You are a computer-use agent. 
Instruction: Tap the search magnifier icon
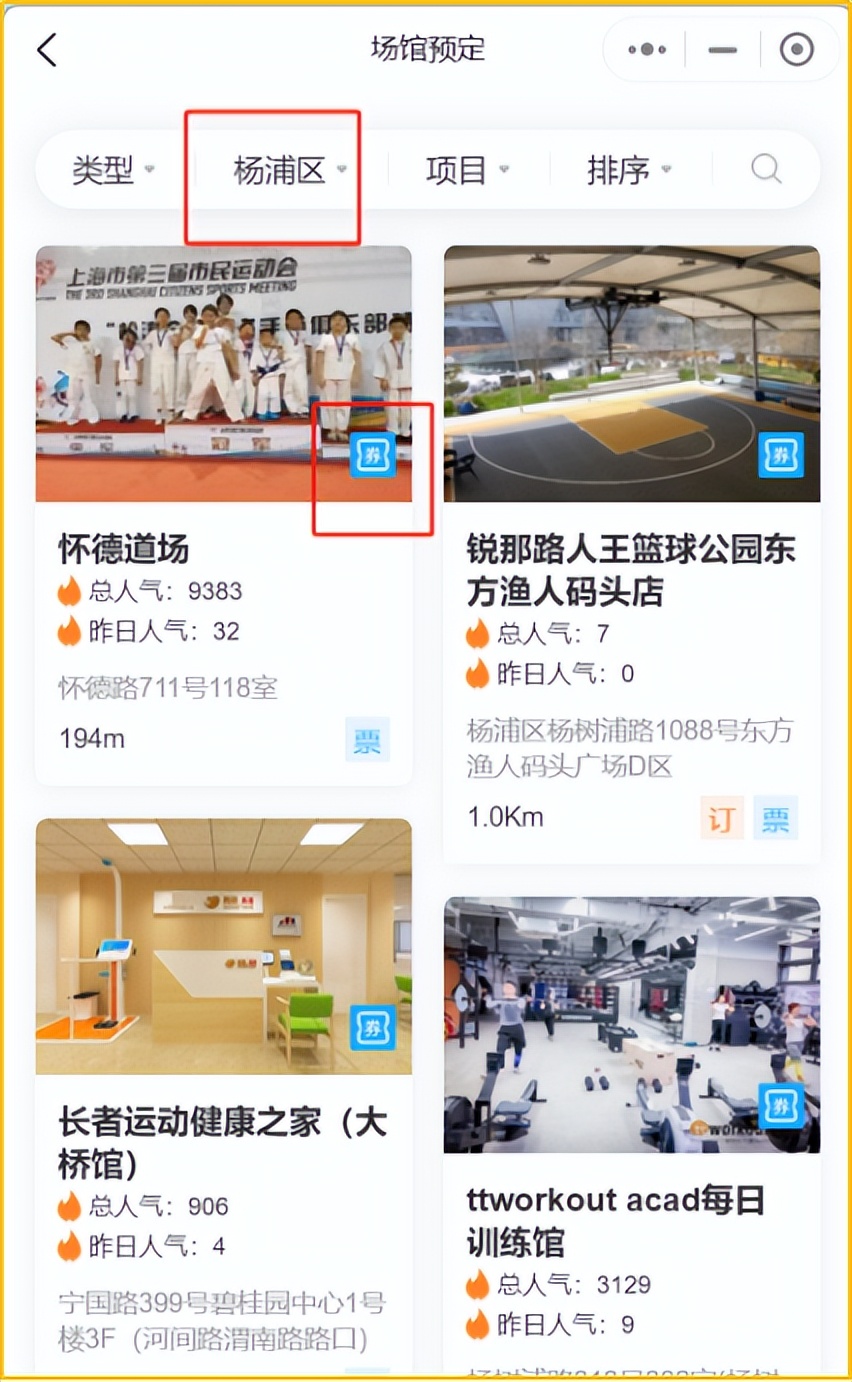(766, 170)
